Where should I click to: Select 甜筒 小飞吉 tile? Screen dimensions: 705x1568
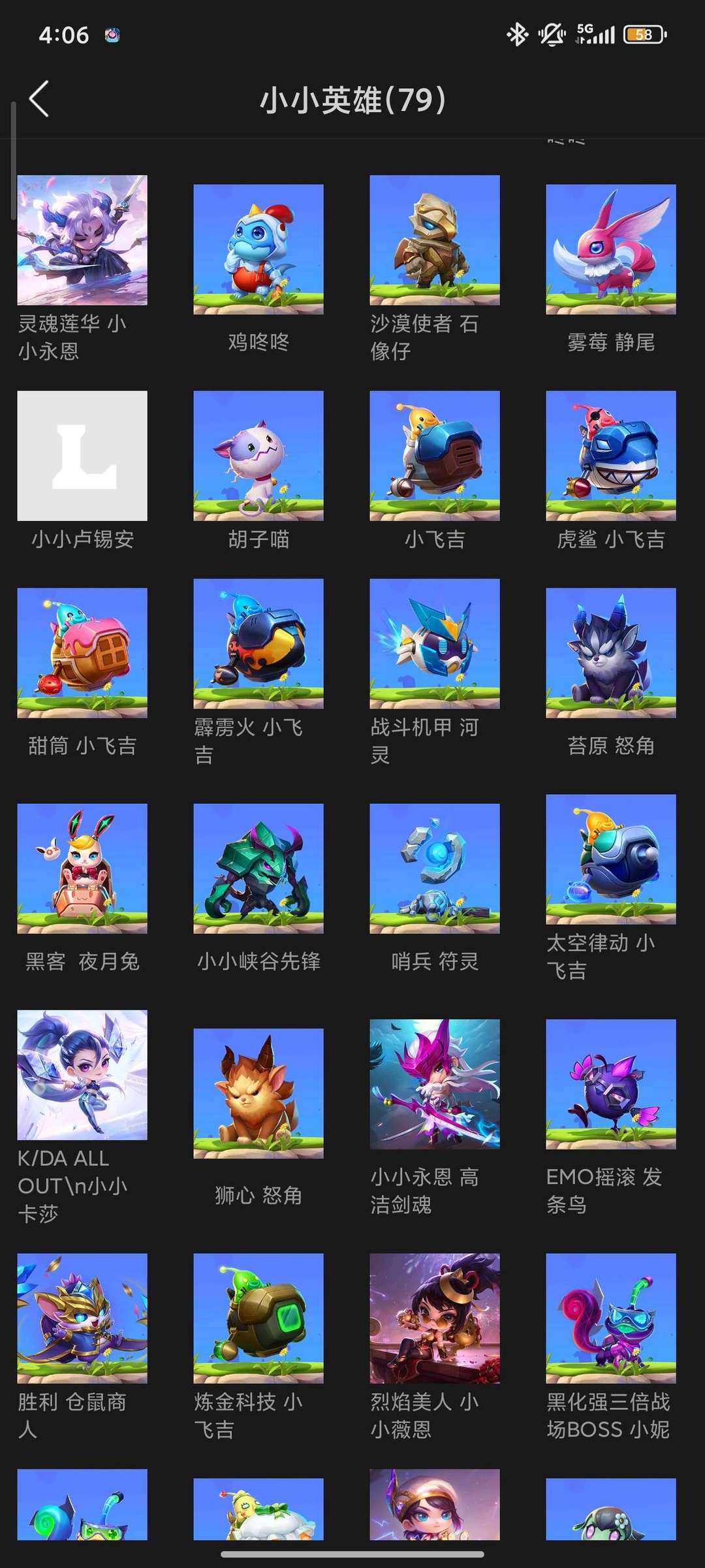(x=82, y=653)
